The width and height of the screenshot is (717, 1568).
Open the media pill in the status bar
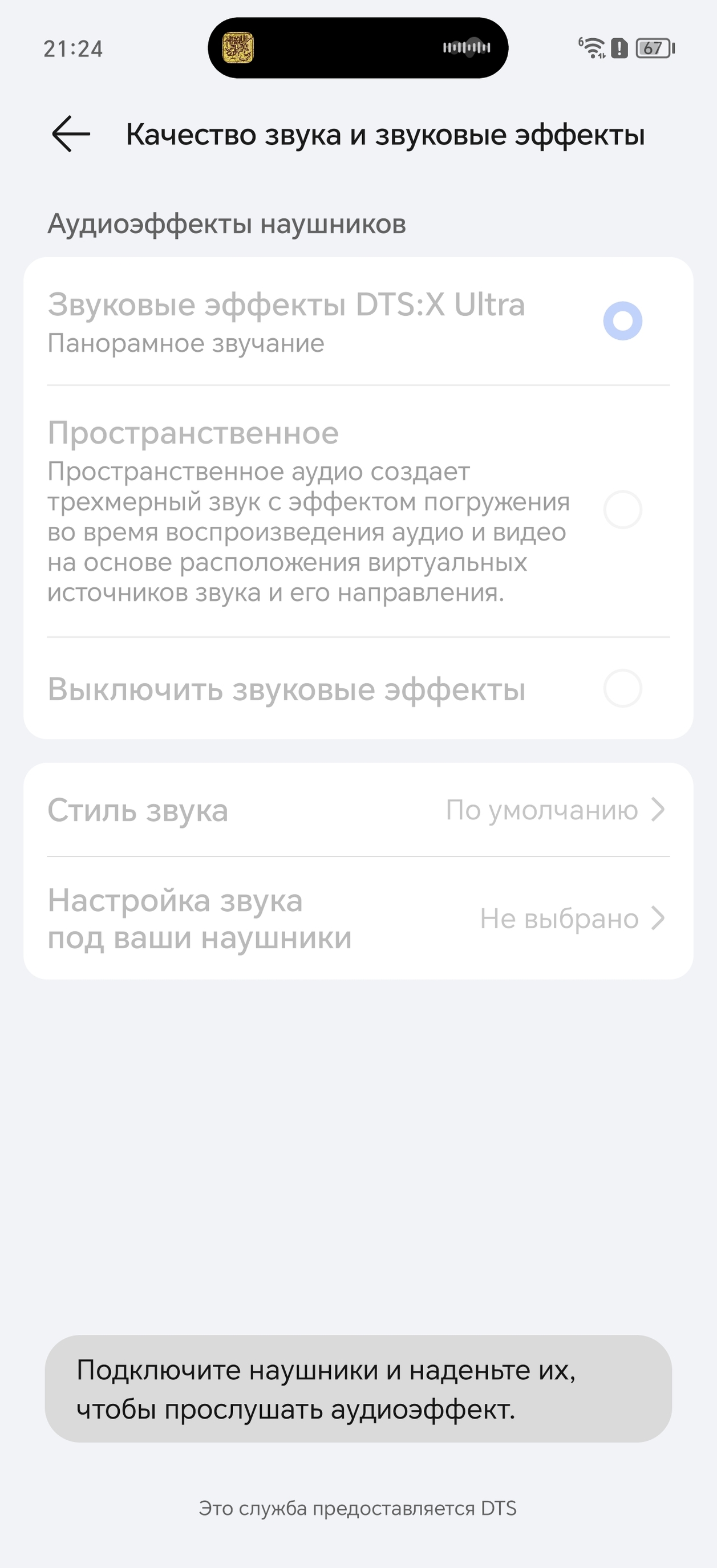(358, 48)
